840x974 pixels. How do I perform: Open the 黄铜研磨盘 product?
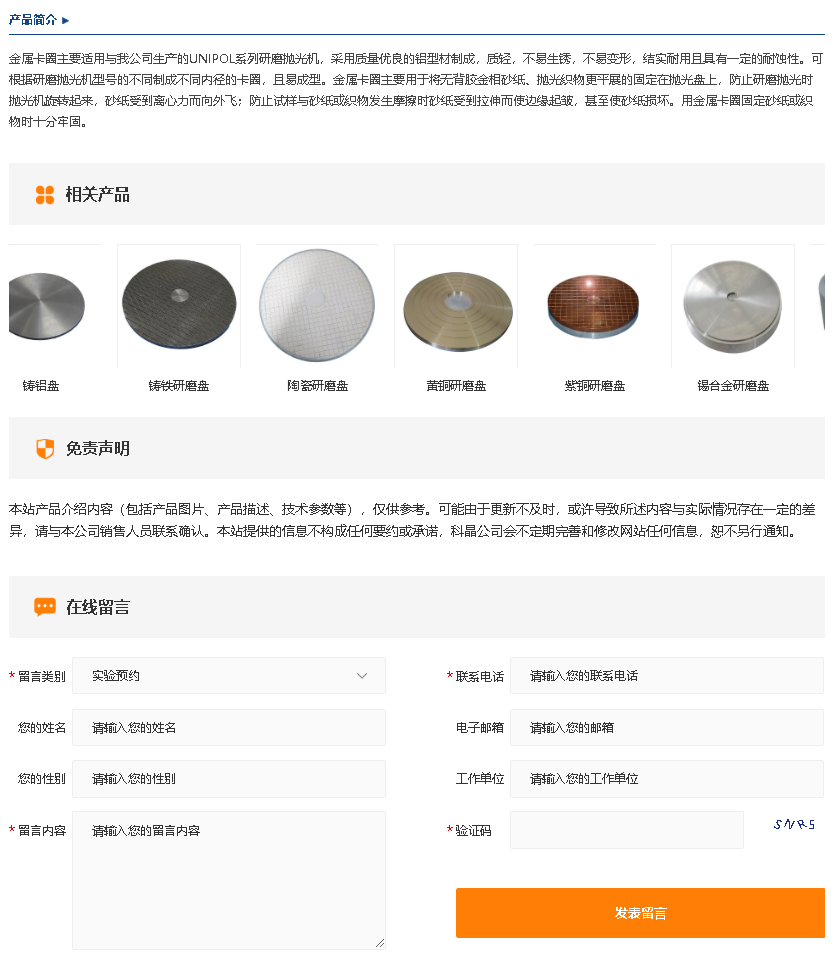click(x=456, y=306)
